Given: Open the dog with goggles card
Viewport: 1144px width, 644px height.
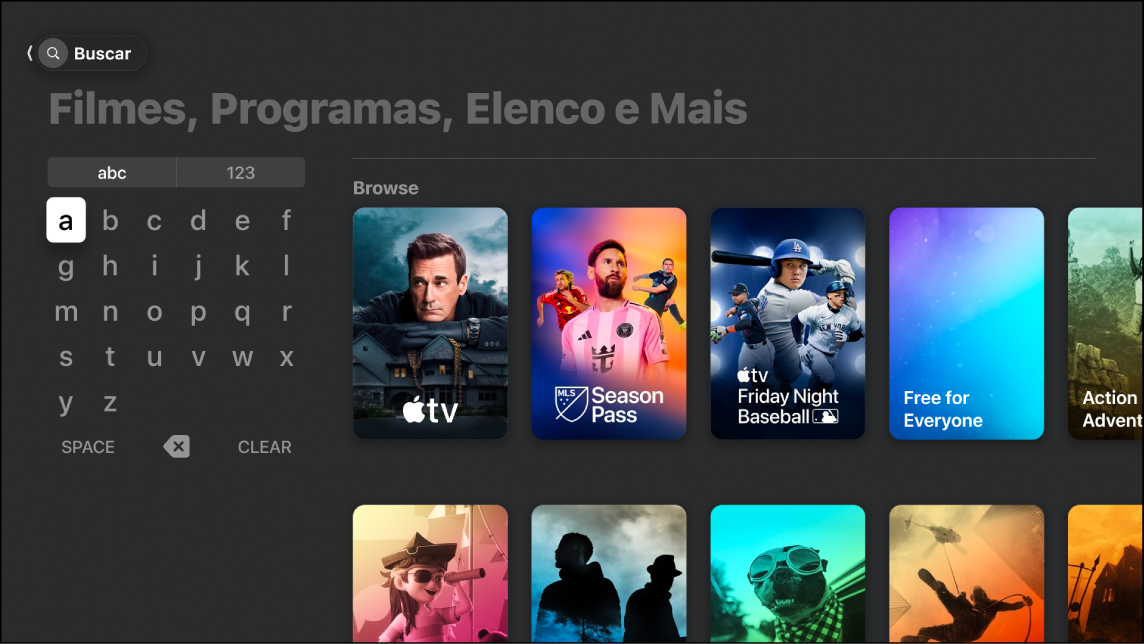Looking at the screenshot, I should pyautogui.click(x=787, y=574).
